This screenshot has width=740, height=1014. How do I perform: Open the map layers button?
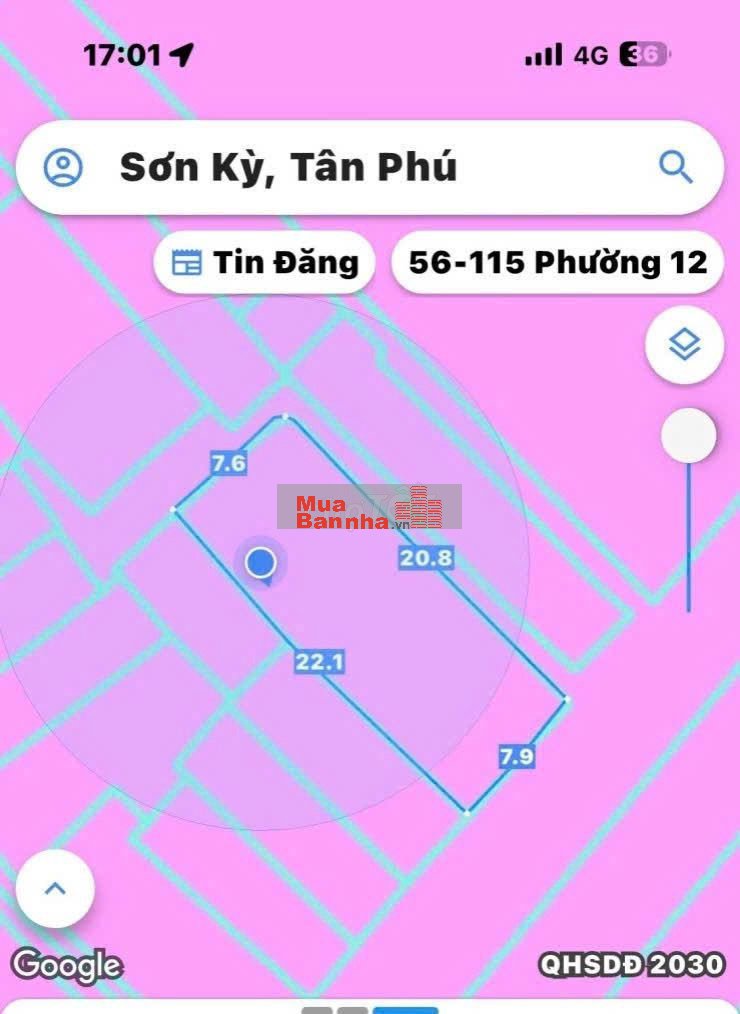click(x=684, y=346)
